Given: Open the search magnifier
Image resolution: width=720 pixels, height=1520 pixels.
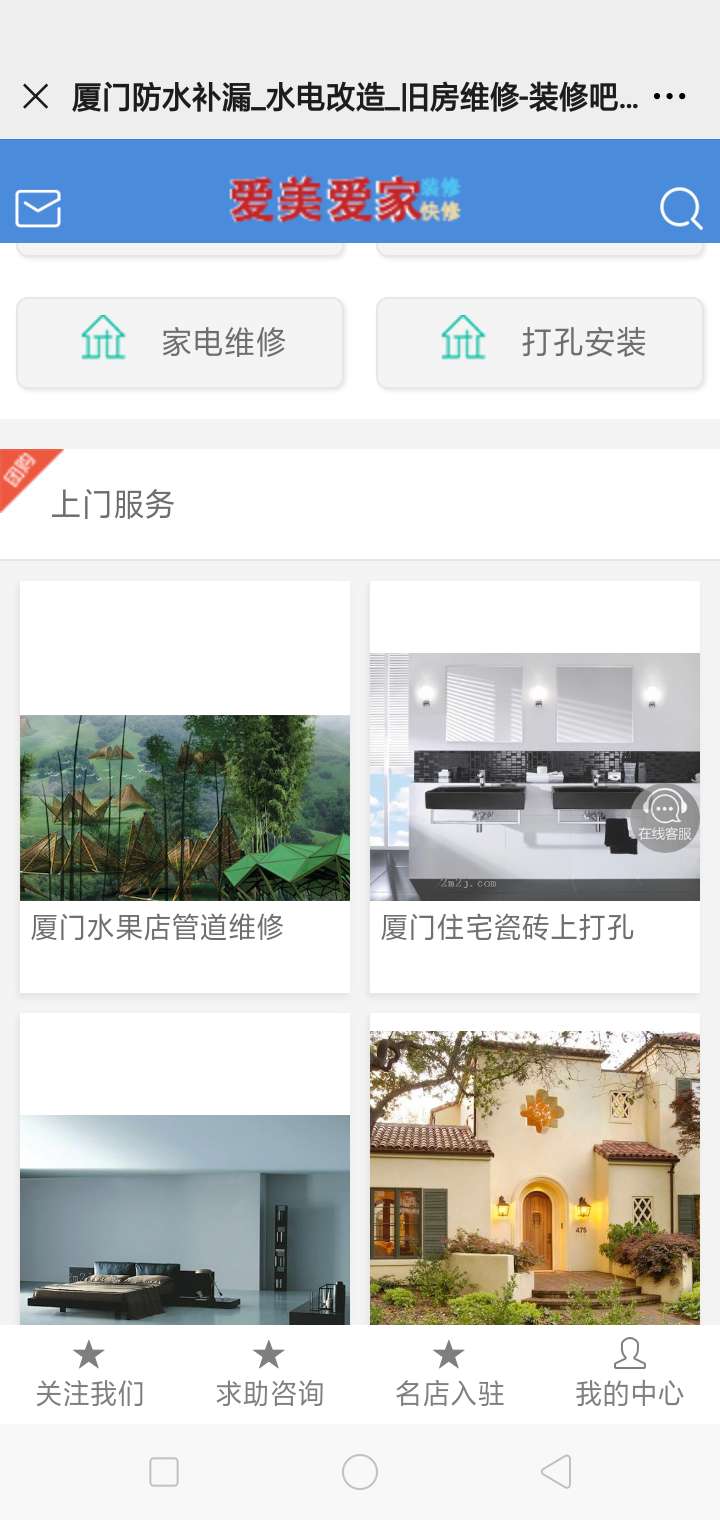Looking at the screenshot, I should click(x=681, y=208).
